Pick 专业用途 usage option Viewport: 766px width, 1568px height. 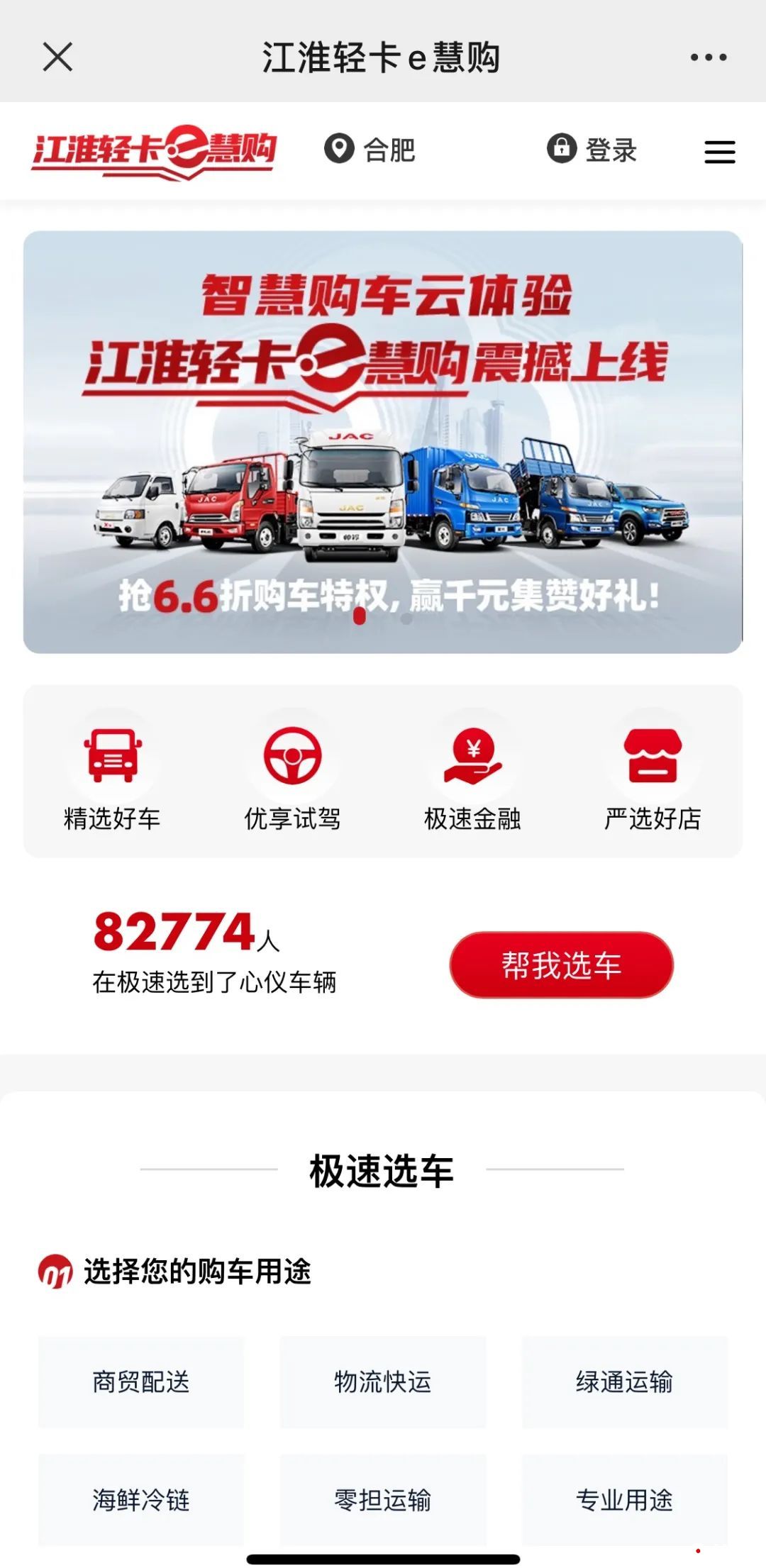[625, 1500]
